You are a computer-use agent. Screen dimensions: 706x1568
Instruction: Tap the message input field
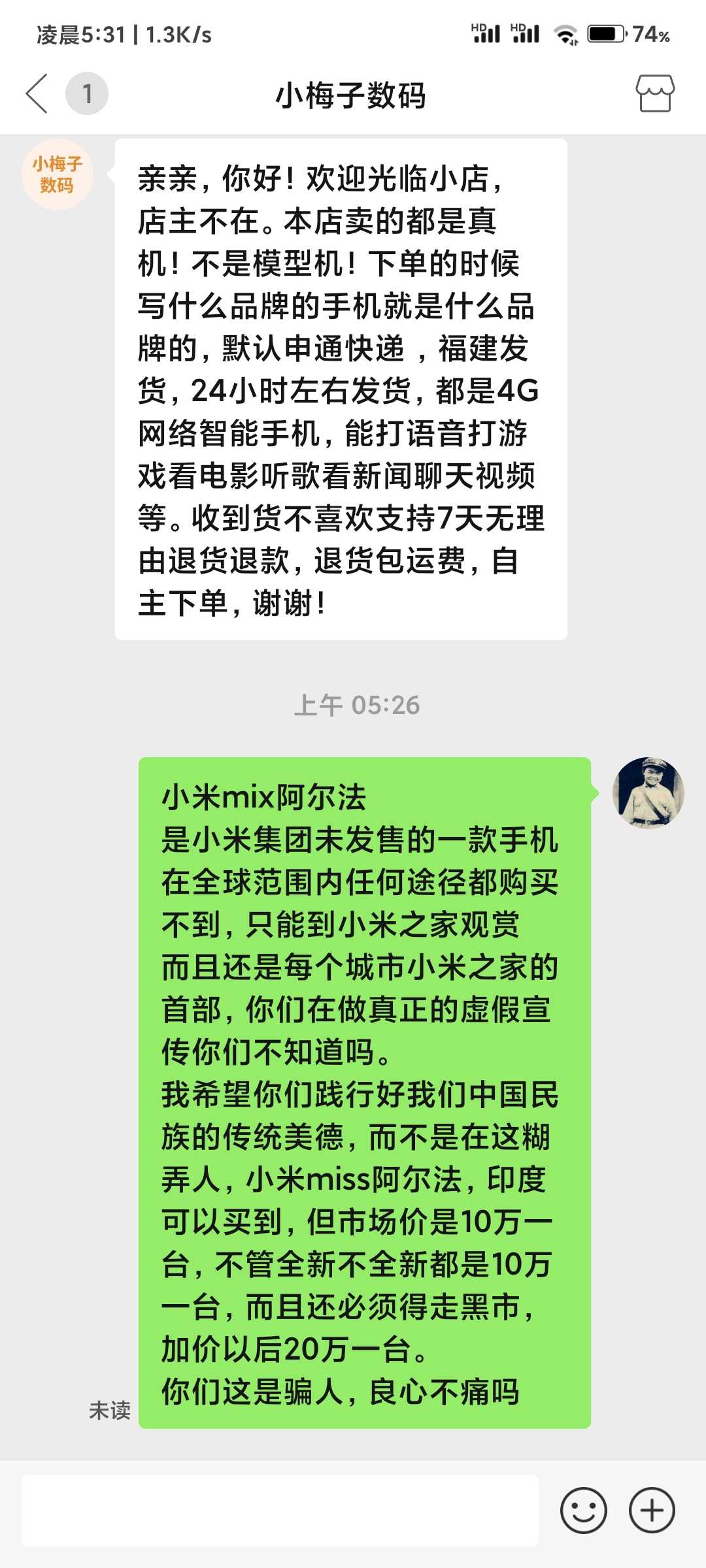[280, 1510]
